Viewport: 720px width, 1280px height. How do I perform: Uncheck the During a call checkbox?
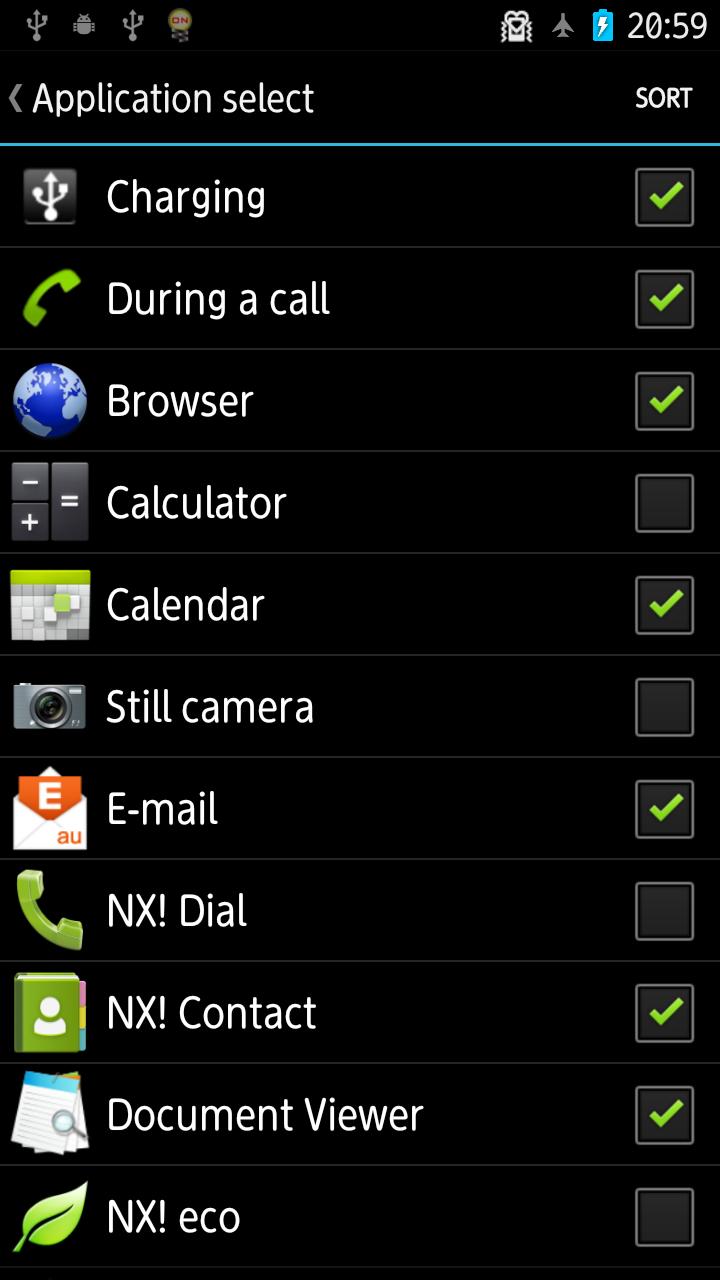click(664, 299)
